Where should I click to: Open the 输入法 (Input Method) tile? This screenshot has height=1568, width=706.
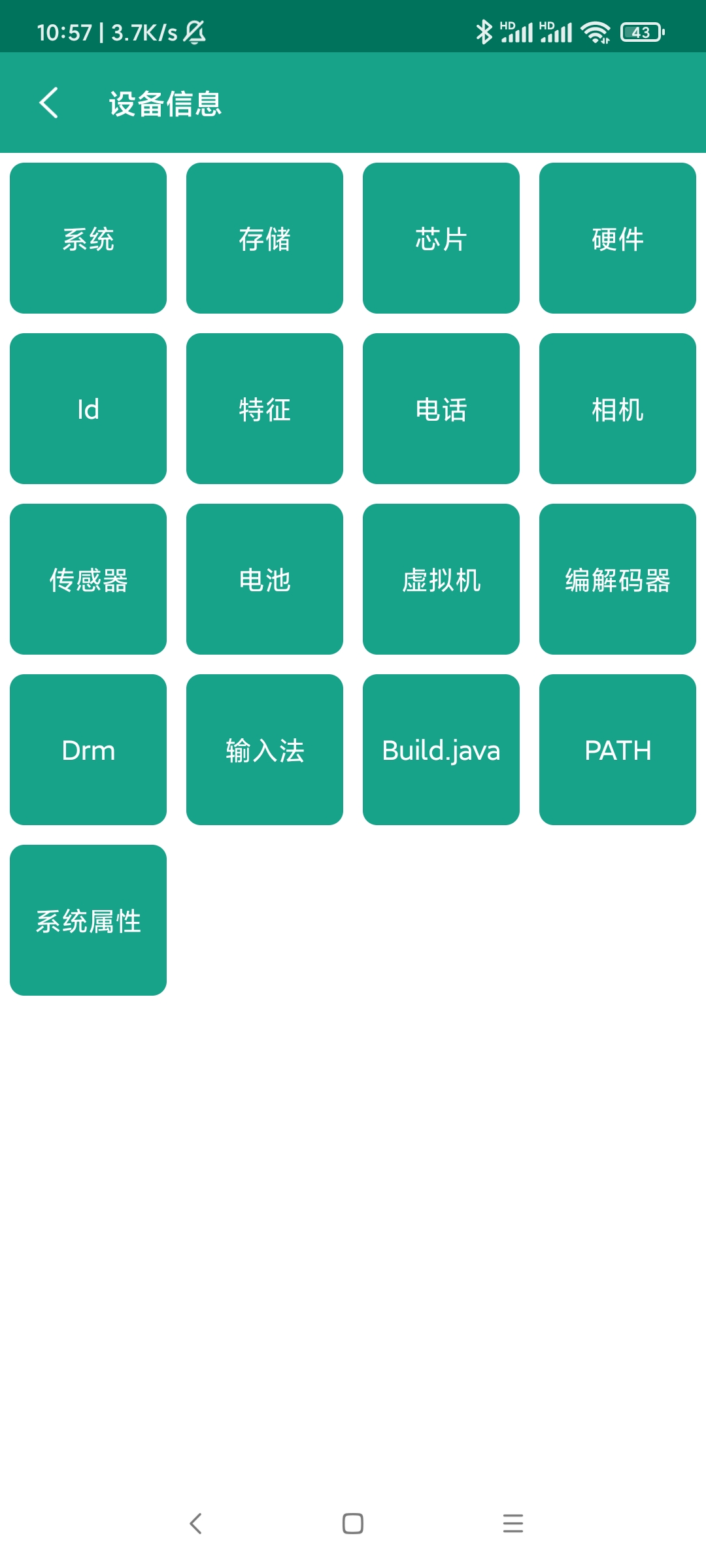coord(264,750)
